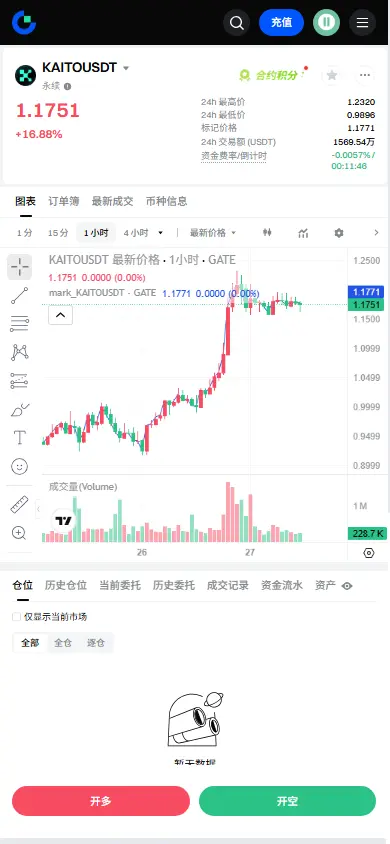
Task: Select the 全仓 margin filter
Action: click(63, 643)
